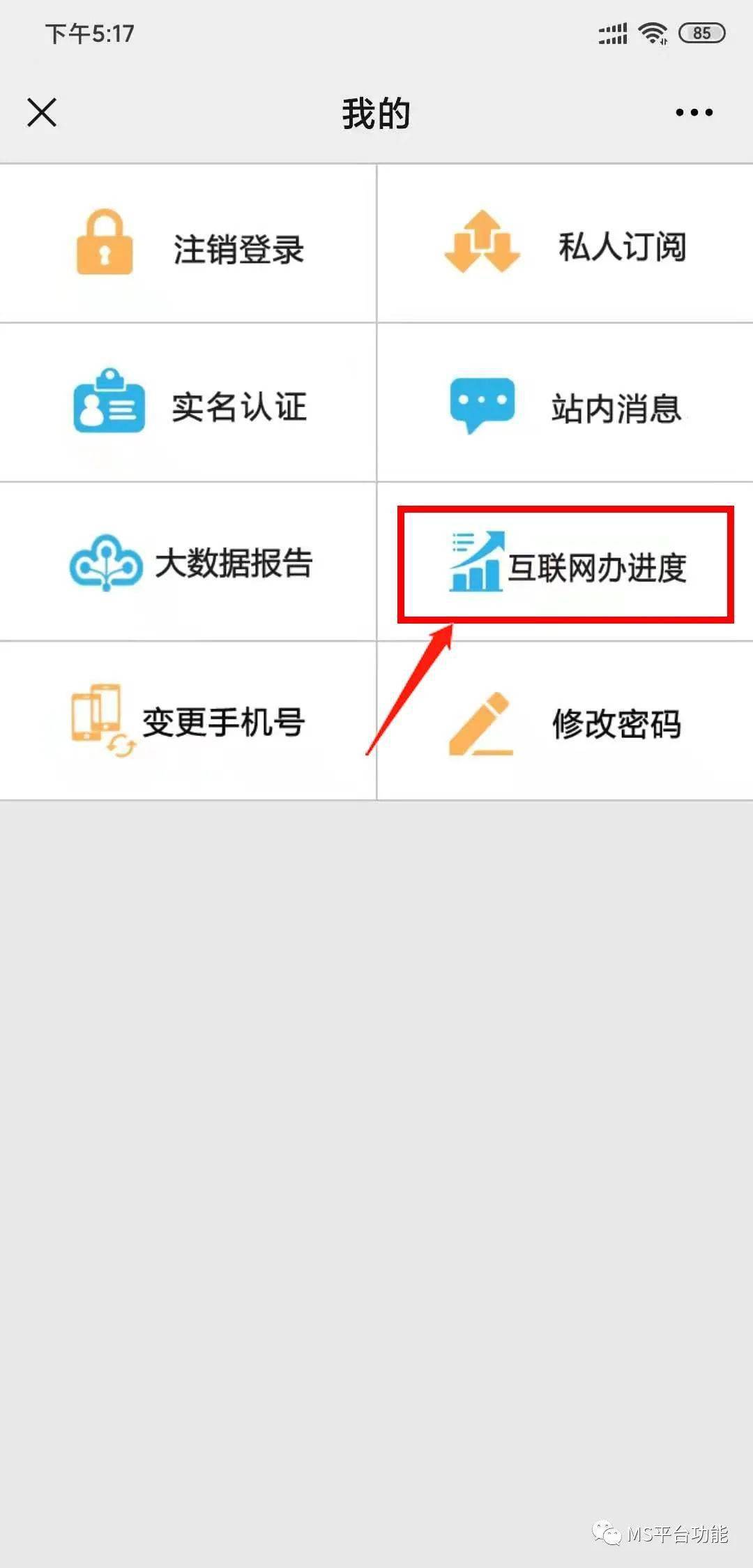Go to 实名认证 verification
753x1568 pixels.
189,403
